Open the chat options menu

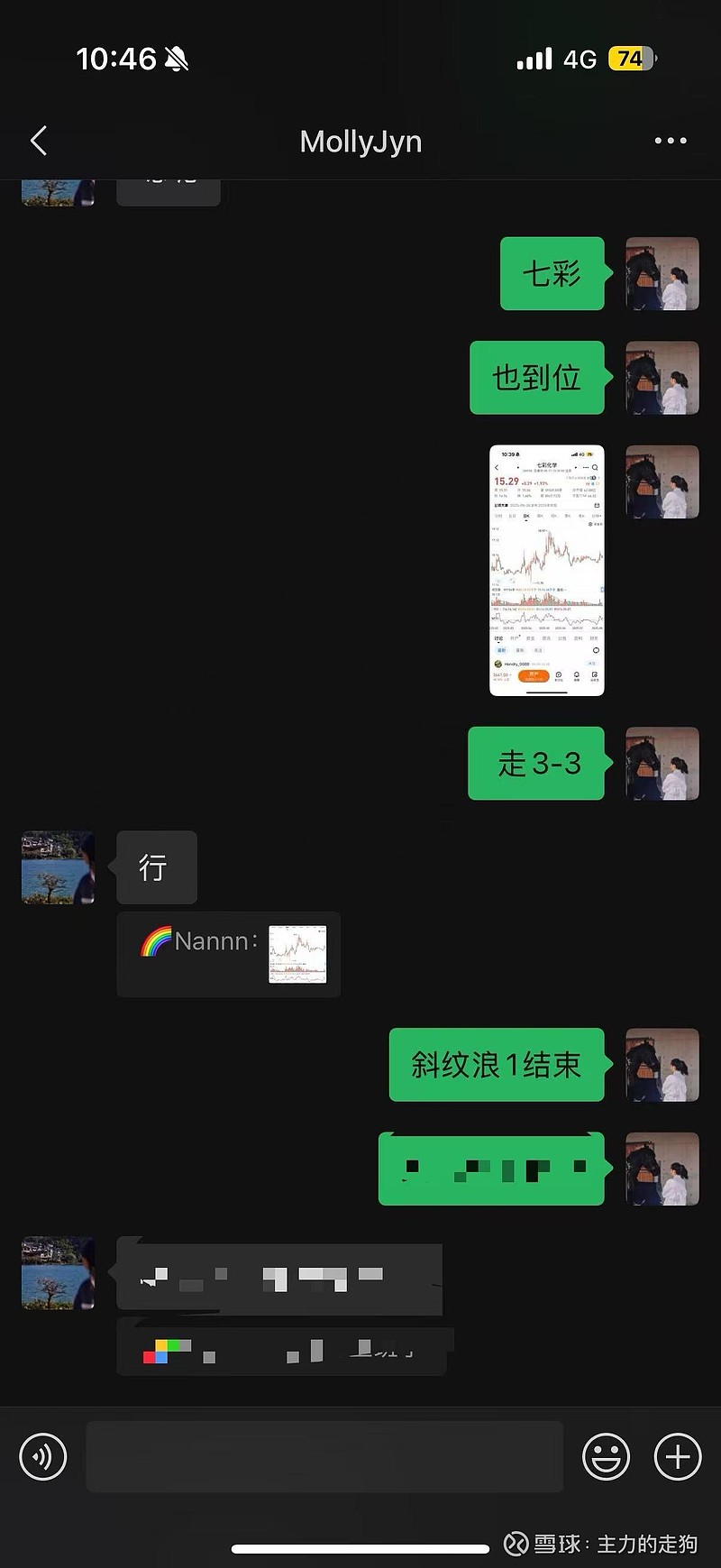[x=670, y=141]
